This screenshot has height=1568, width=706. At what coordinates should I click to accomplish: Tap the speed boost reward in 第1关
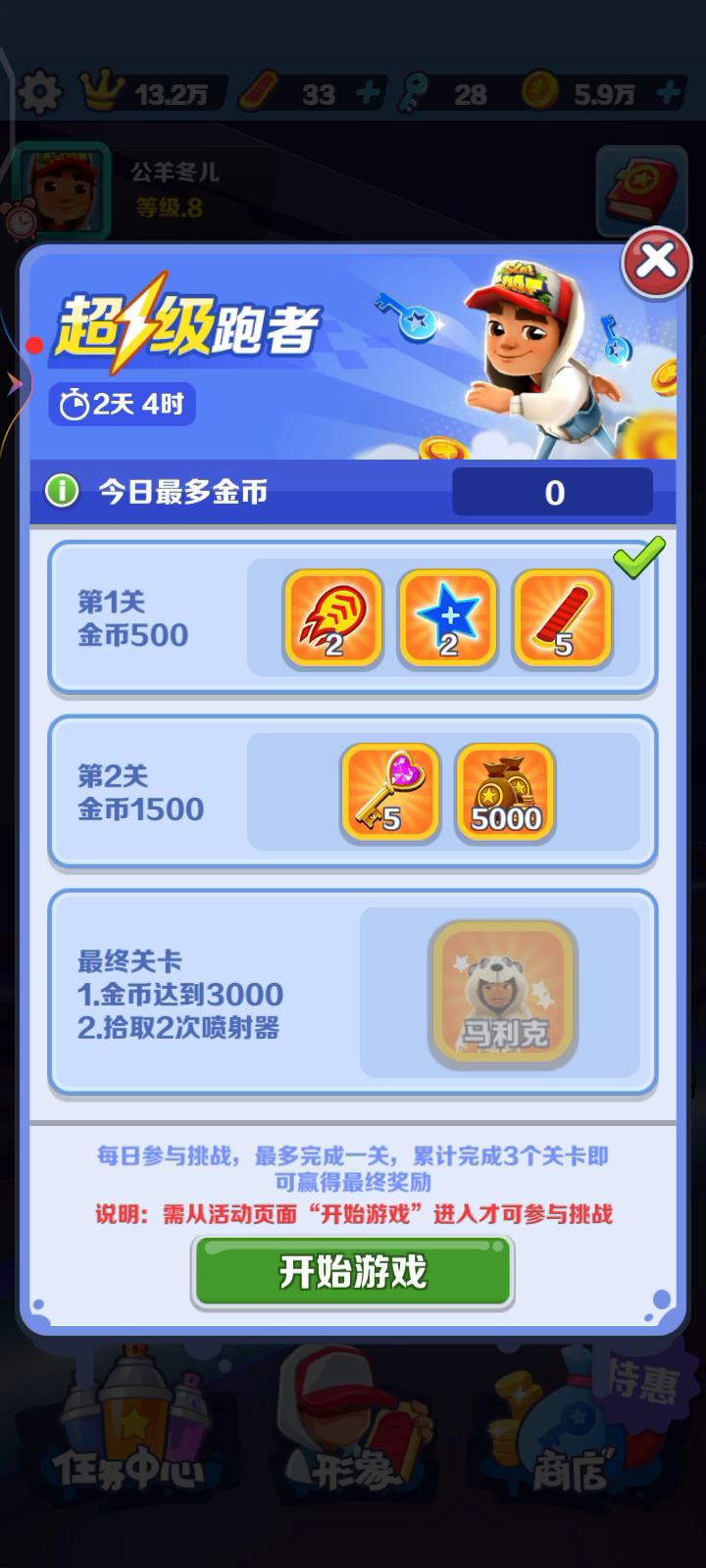coord(332,618)
